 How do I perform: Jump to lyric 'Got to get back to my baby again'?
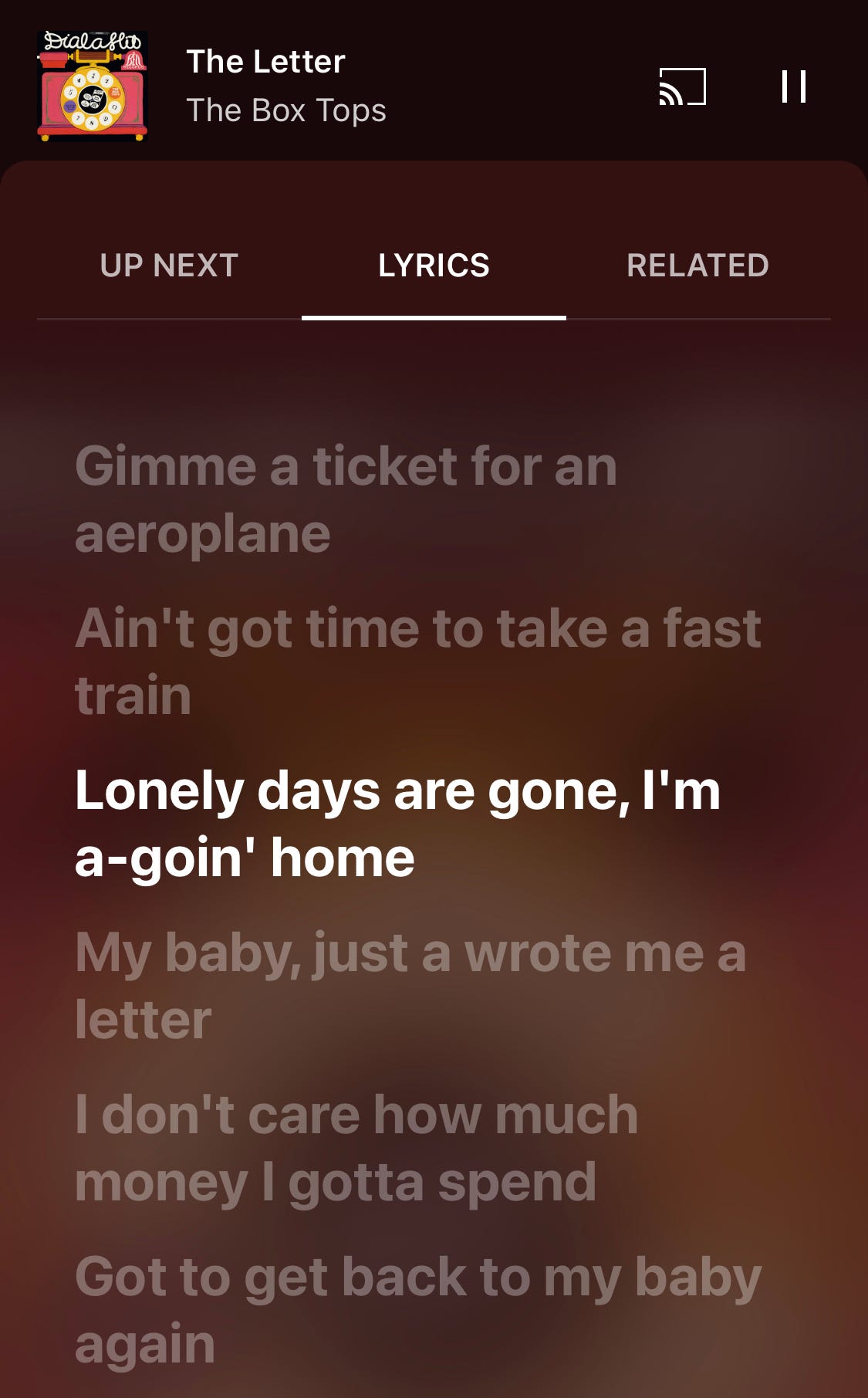418,1310
